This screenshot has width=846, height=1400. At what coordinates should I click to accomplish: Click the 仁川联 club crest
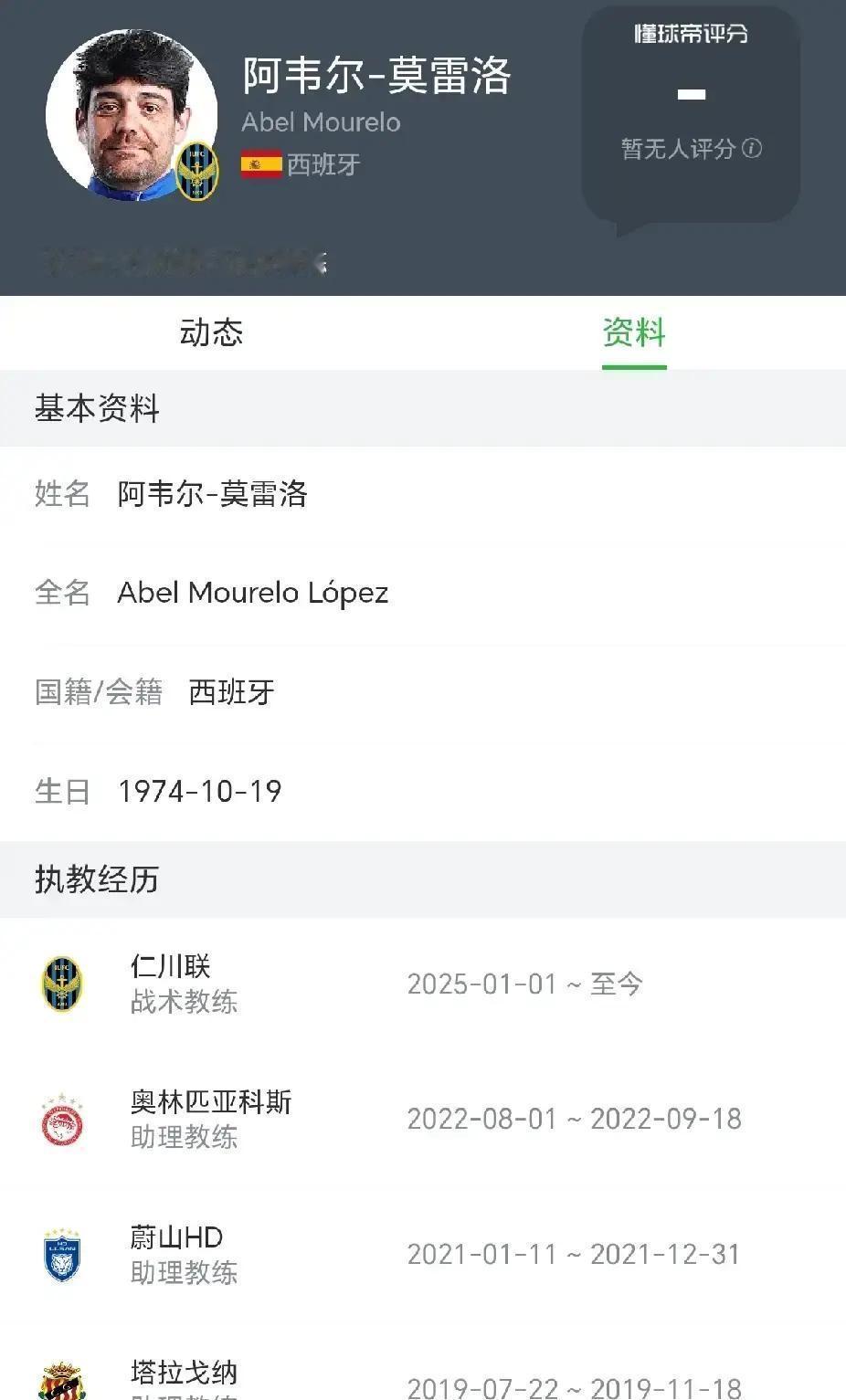coord(62,984)
